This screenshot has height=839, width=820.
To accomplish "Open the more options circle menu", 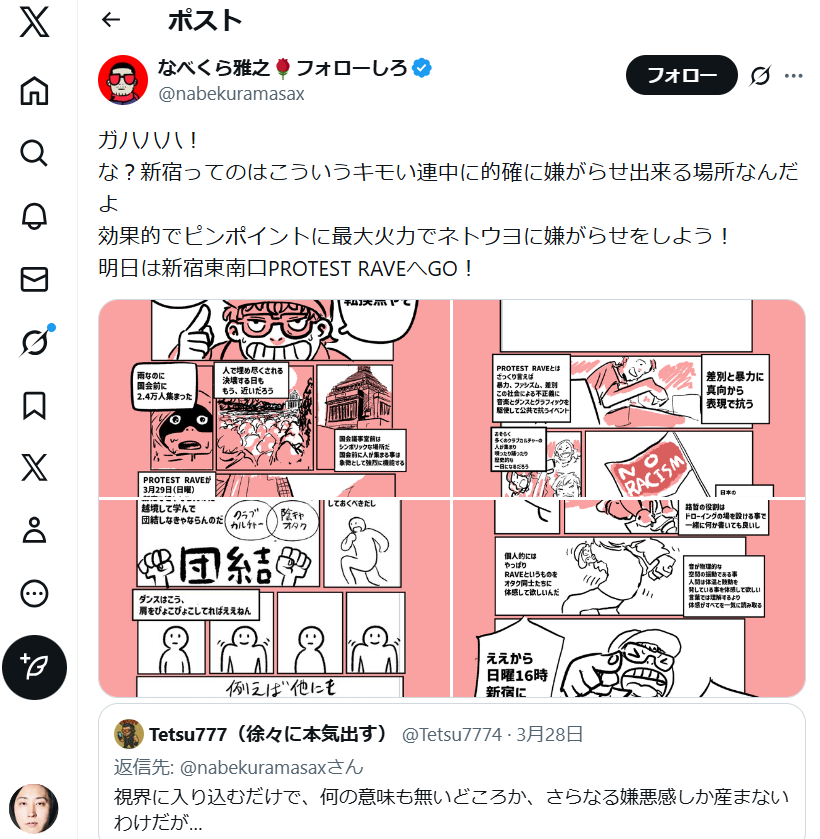I will coord(34,594).
